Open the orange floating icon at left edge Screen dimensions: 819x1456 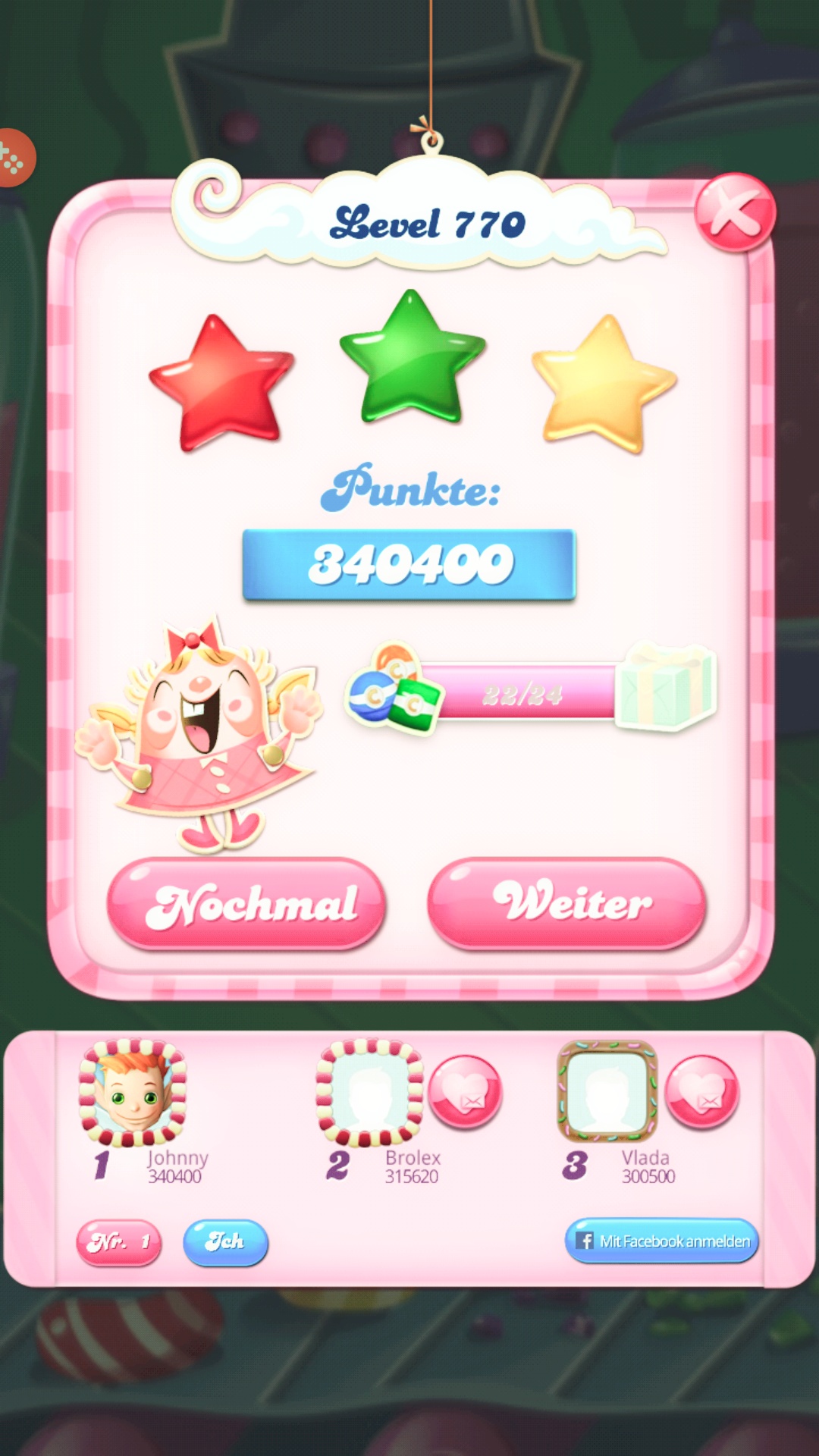[x=14, y=158]
